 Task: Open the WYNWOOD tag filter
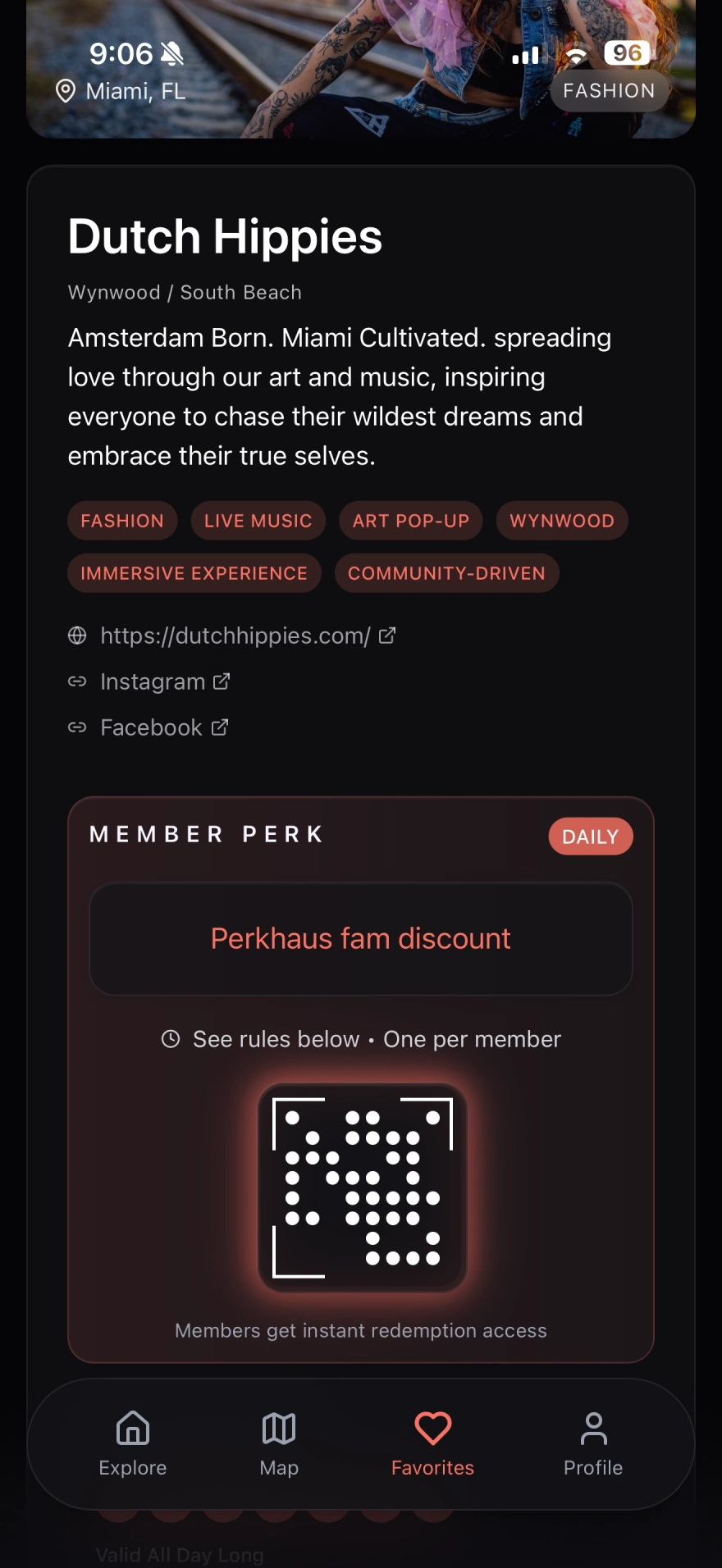pyautogui.click(x=561, y=521)
